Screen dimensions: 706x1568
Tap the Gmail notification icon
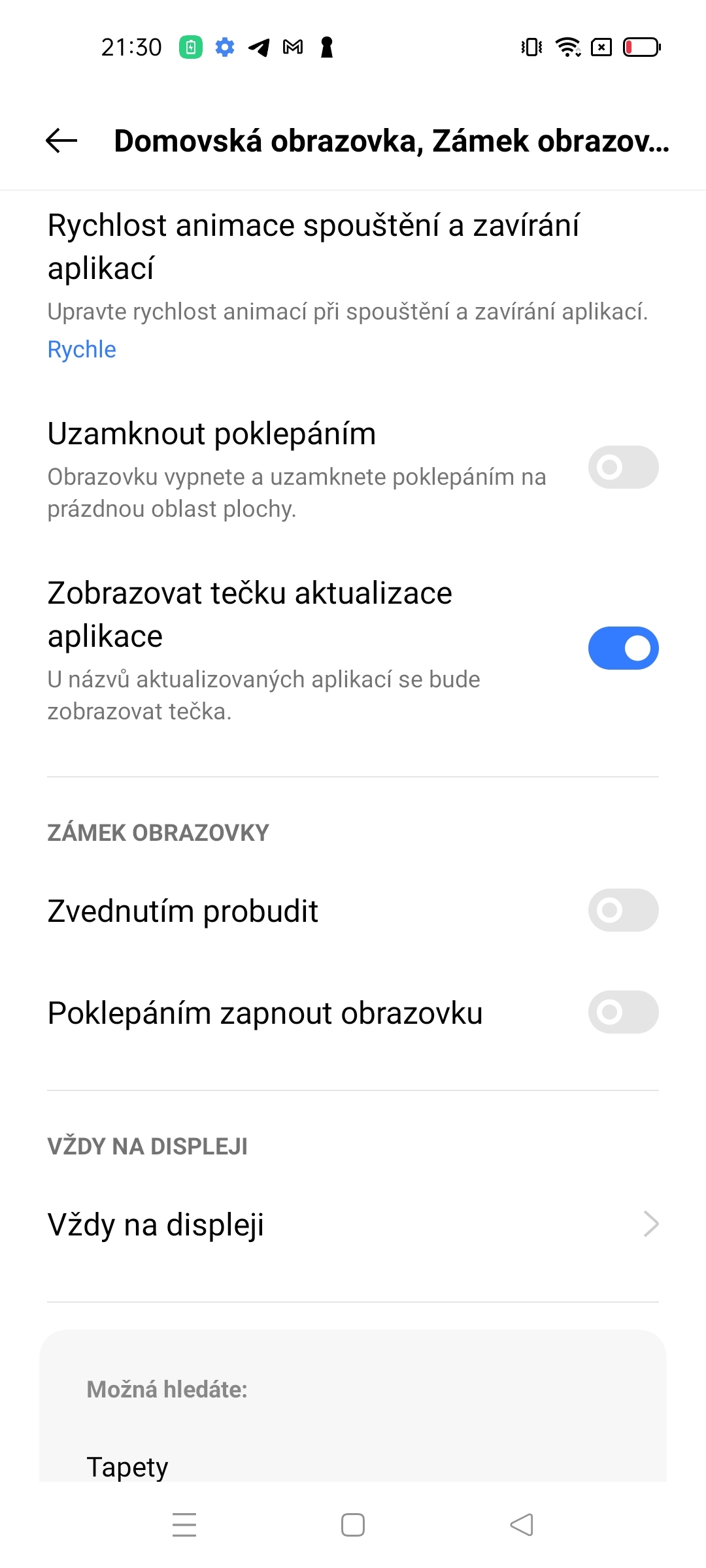tap(292, 47)
